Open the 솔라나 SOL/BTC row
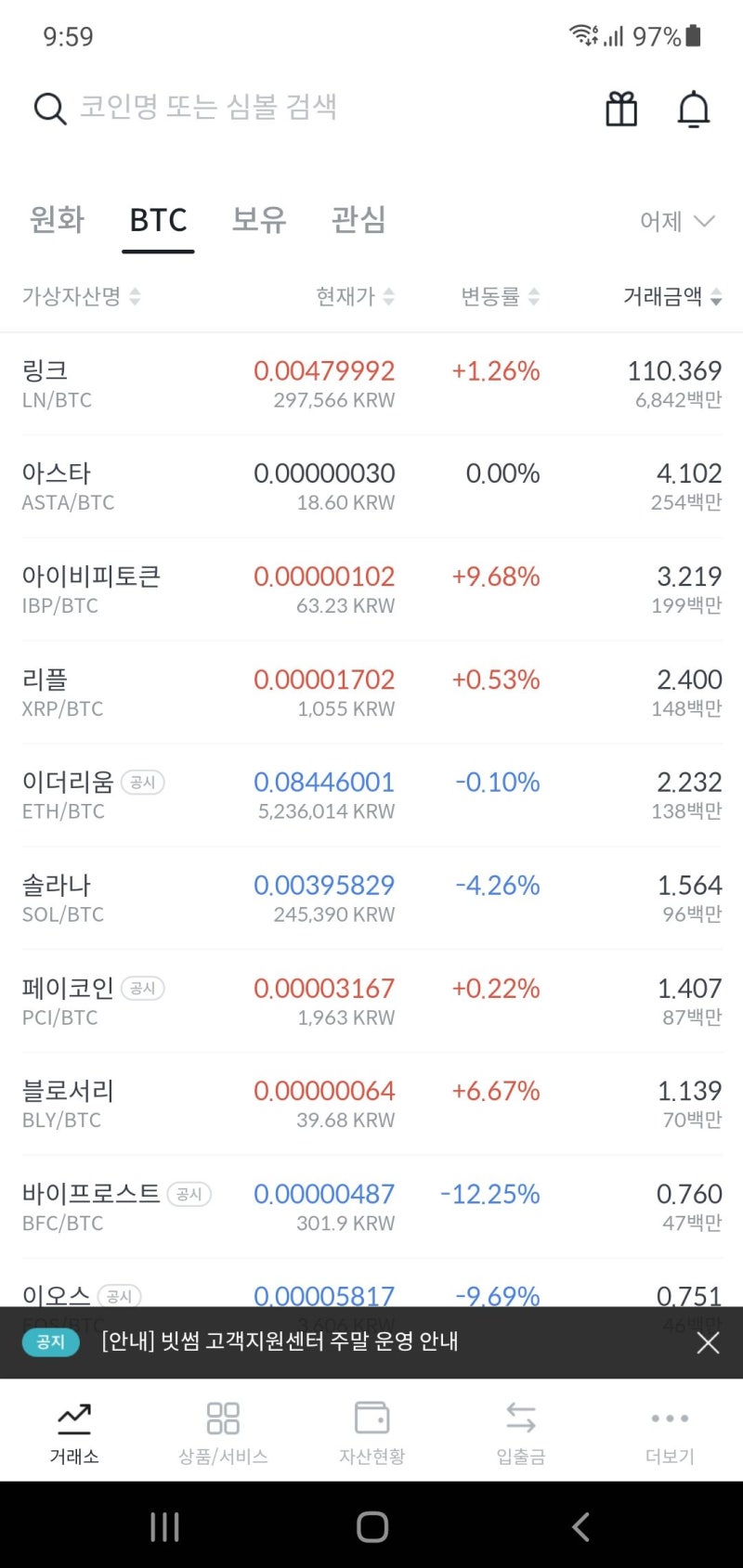This screenshot has height=1568, width=743. pyautogui.click(x=371, y=899)
